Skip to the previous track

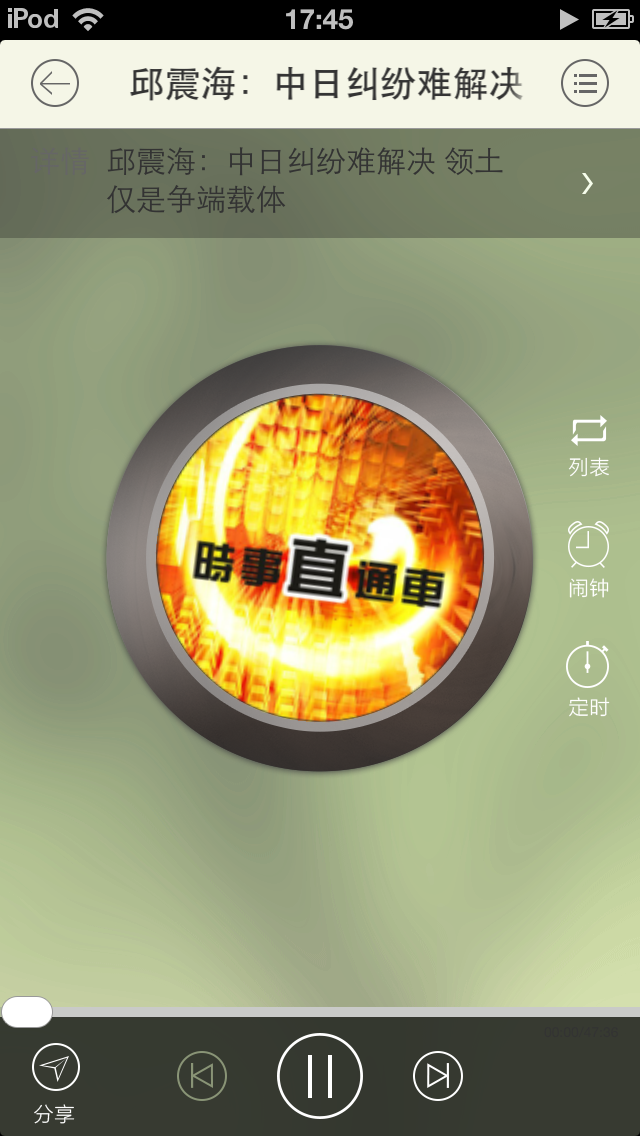tap(202, 1076)
